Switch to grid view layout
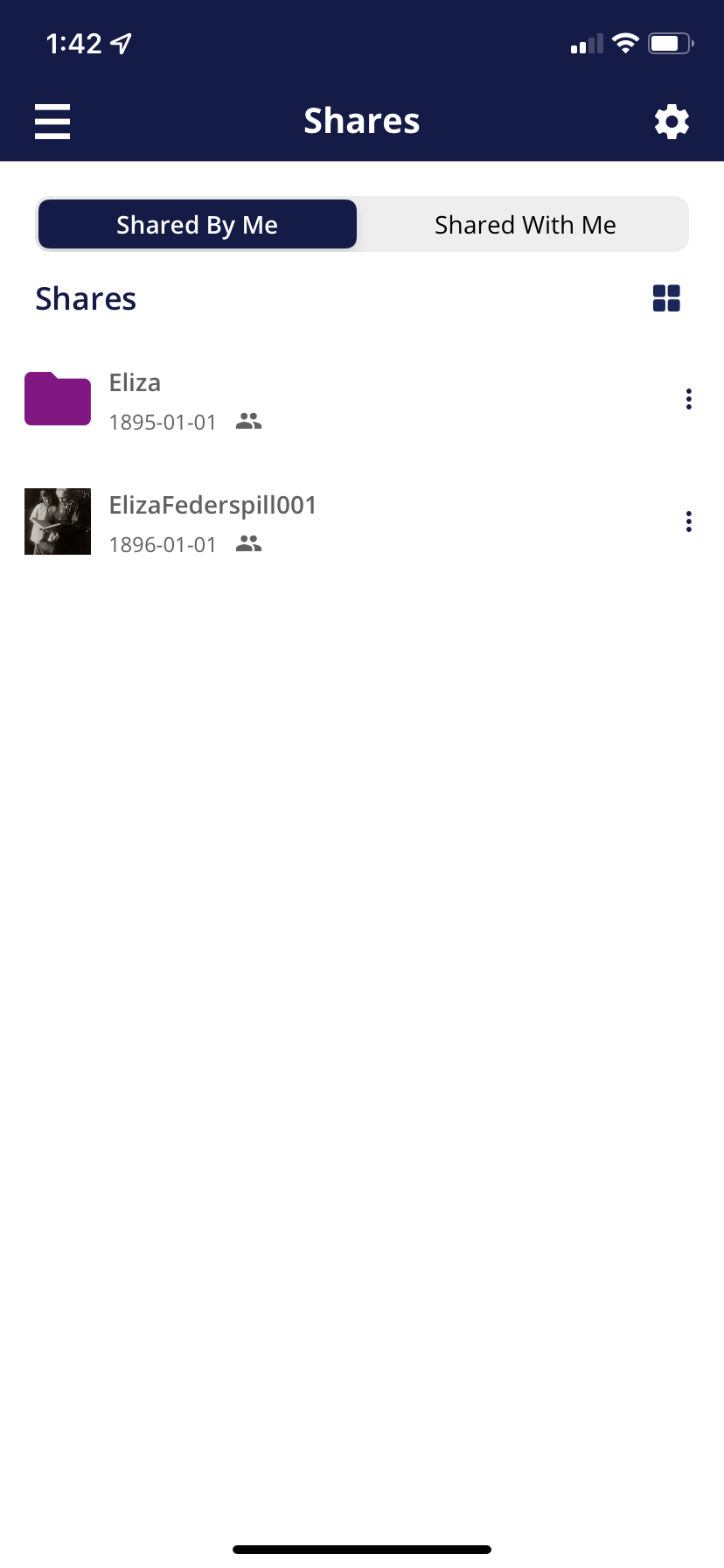The height and width of the screenshot is (1568, 724). click(x=666, y=298)
